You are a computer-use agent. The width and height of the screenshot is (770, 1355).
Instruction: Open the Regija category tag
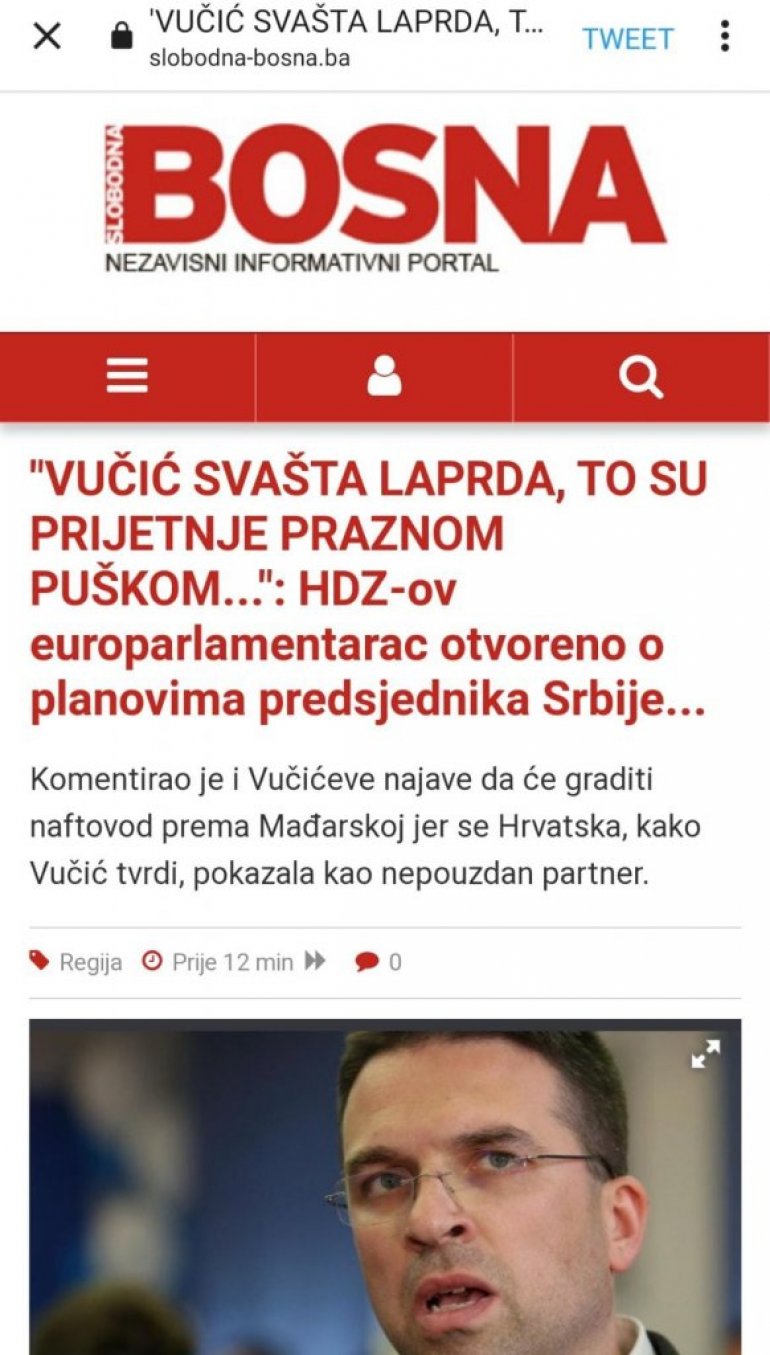pos(90,962)
